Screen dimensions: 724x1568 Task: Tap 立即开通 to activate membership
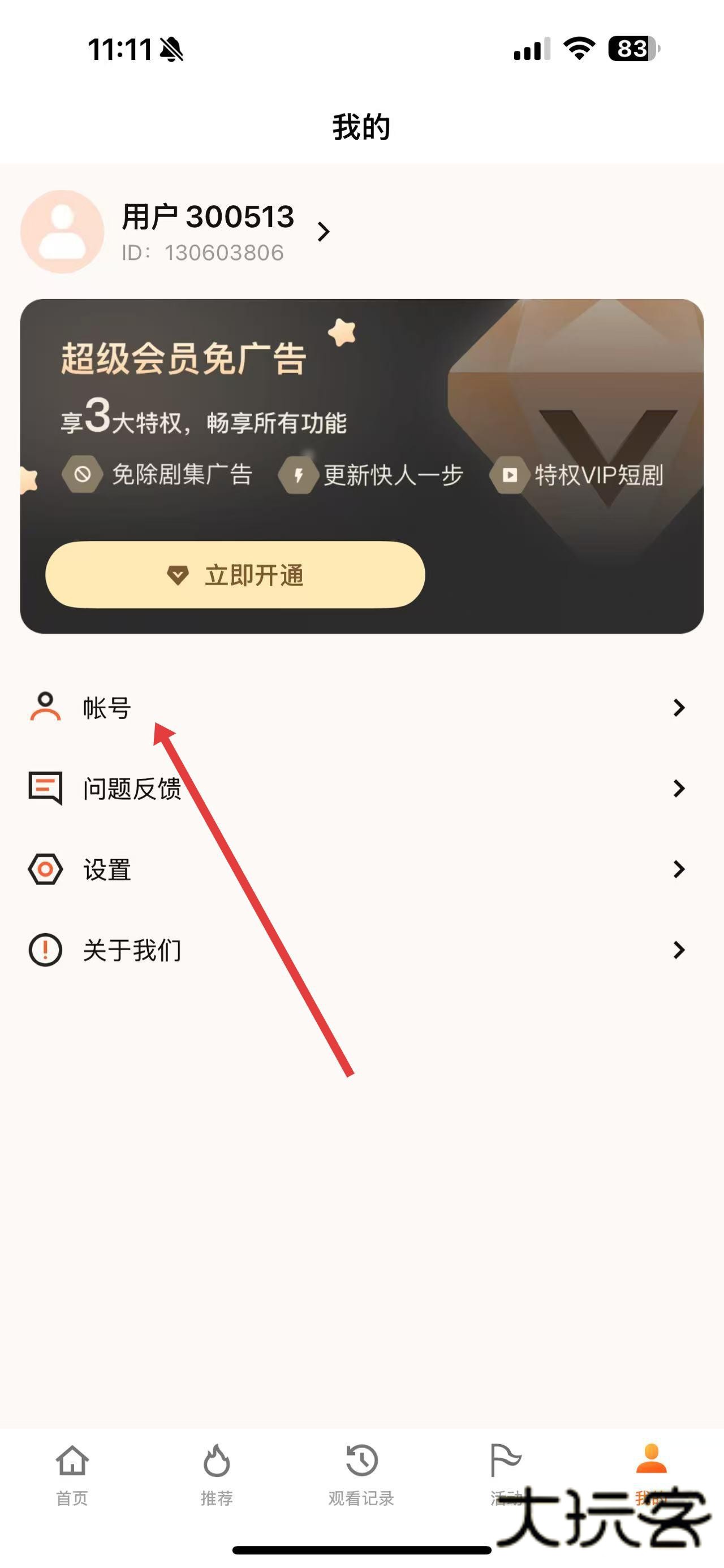pyautogui.click(x=235, y=575)
